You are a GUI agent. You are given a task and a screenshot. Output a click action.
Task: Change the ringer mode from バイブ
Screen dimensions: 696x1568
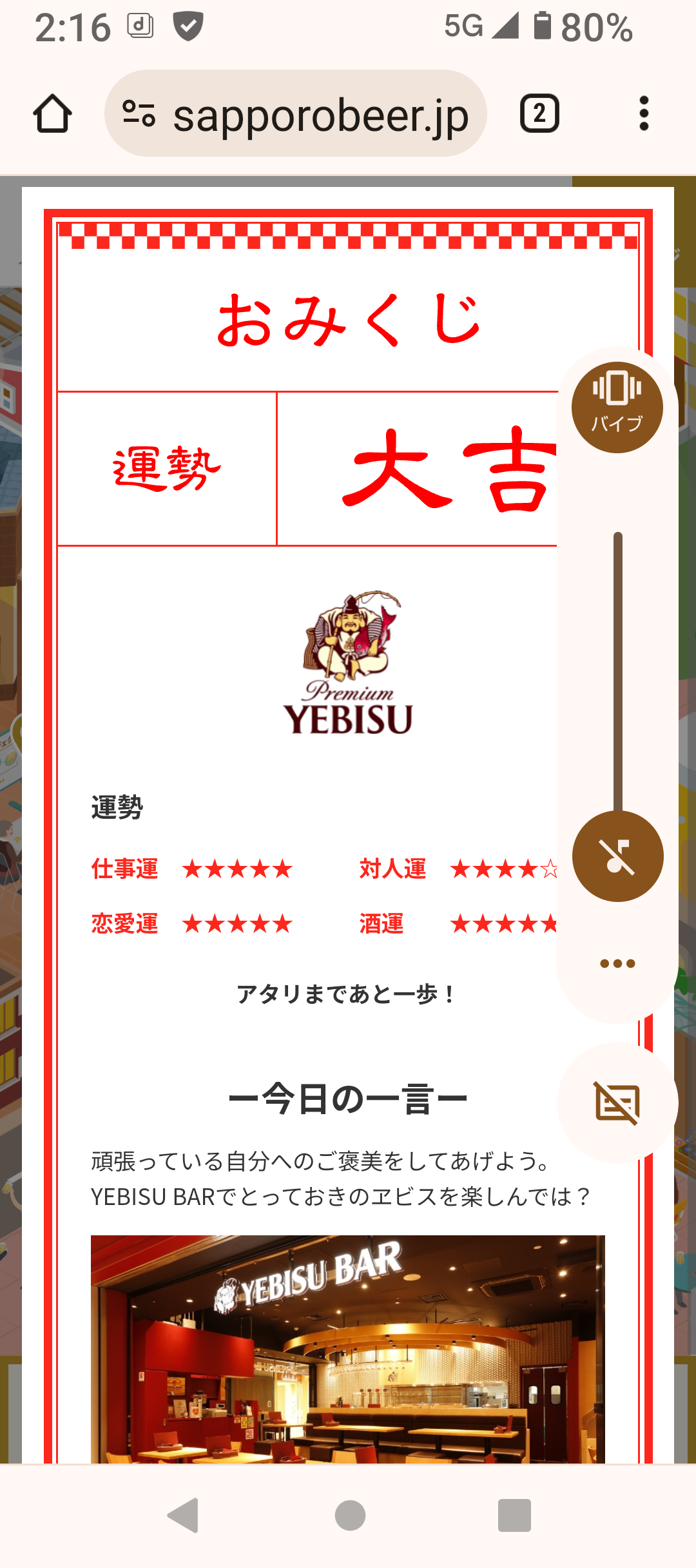(x=617, y=407)
